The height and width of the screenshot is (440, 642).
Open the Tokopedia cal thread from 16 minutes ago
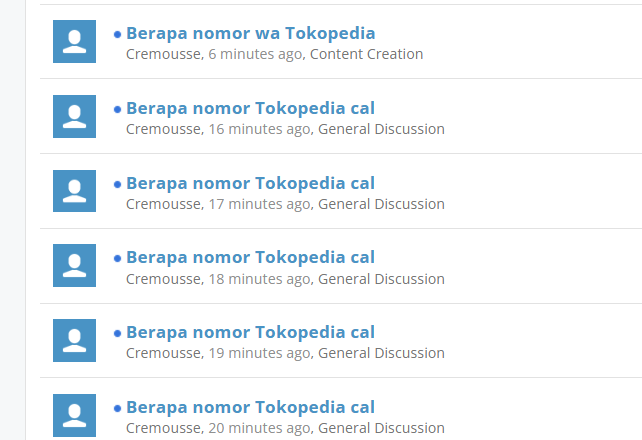250,108
